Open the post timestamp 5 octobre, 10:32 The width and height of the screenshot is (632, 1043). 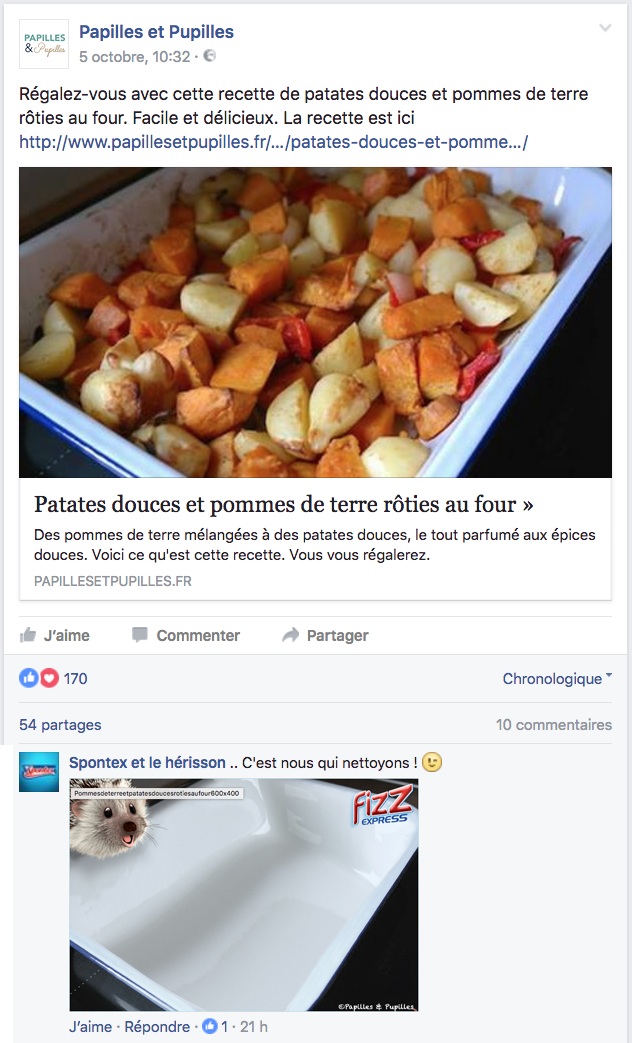pyautogui.click(x=134, y=57)
